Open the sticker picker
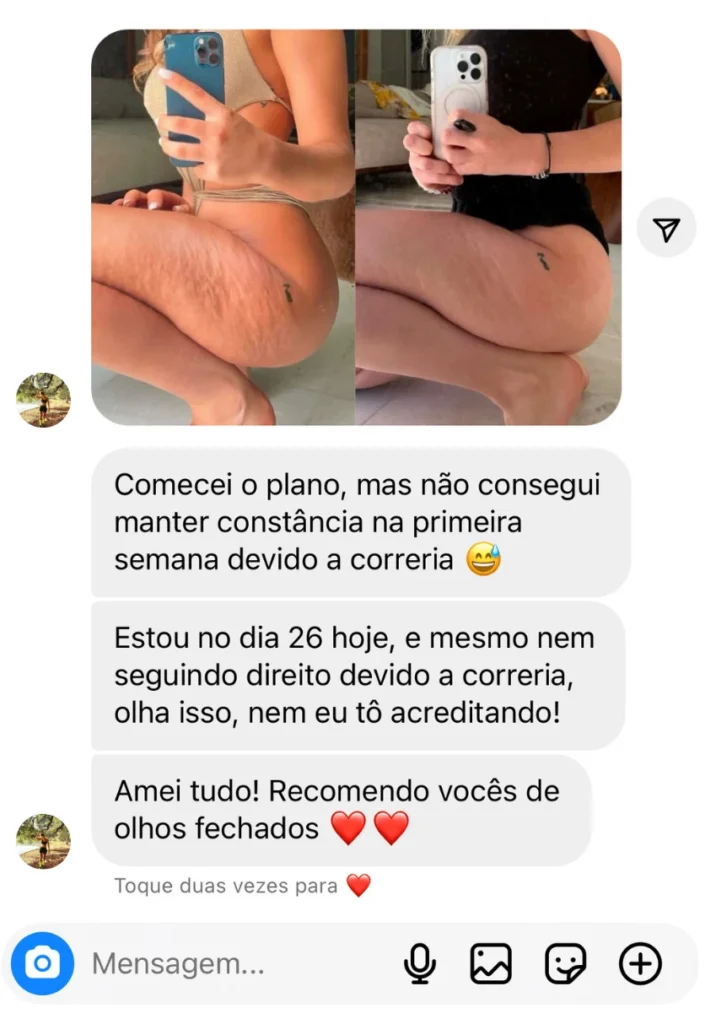 coord(565,964)
